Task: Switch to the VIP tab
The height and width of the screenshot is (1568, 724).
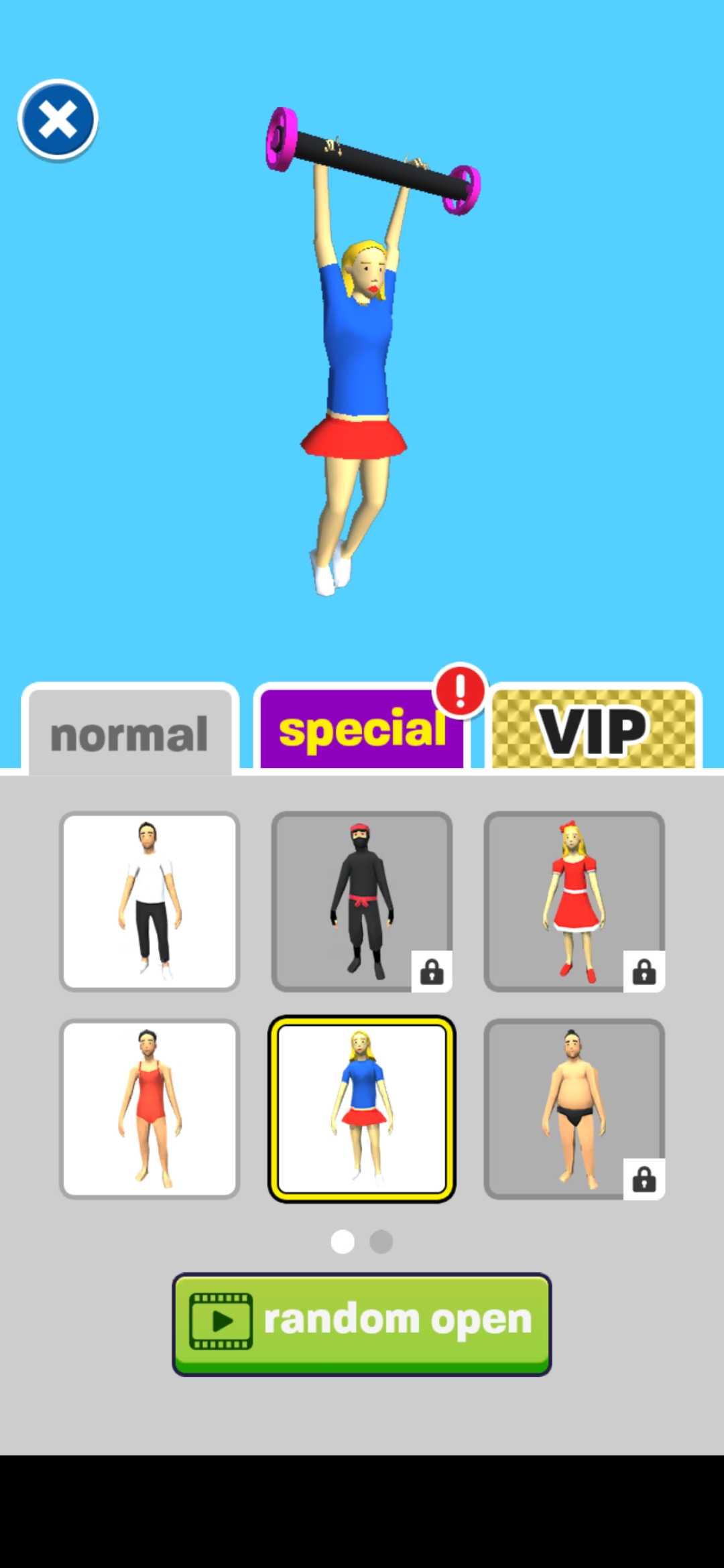Action: point(593,730)
